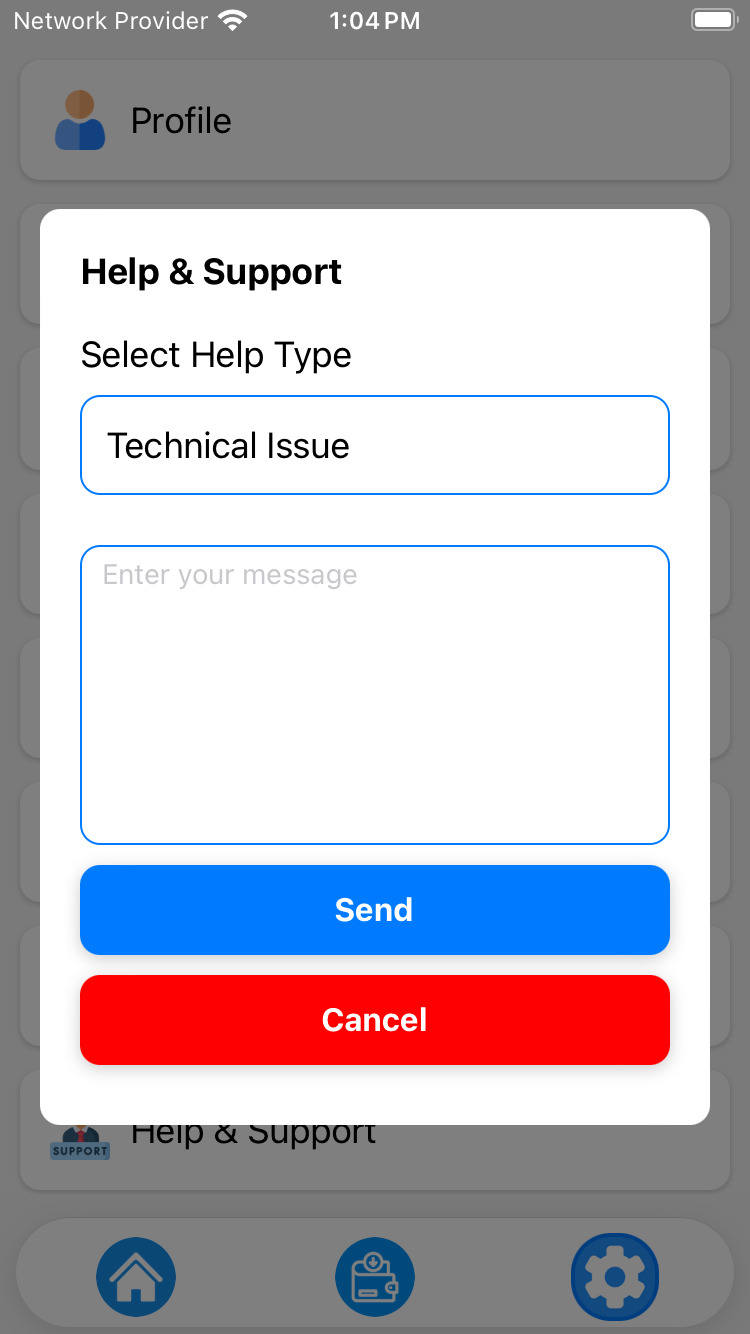750x1334 pixels.
Task: Select the Settings gear in bottom navigation
Action: (x=614, y=1276)
